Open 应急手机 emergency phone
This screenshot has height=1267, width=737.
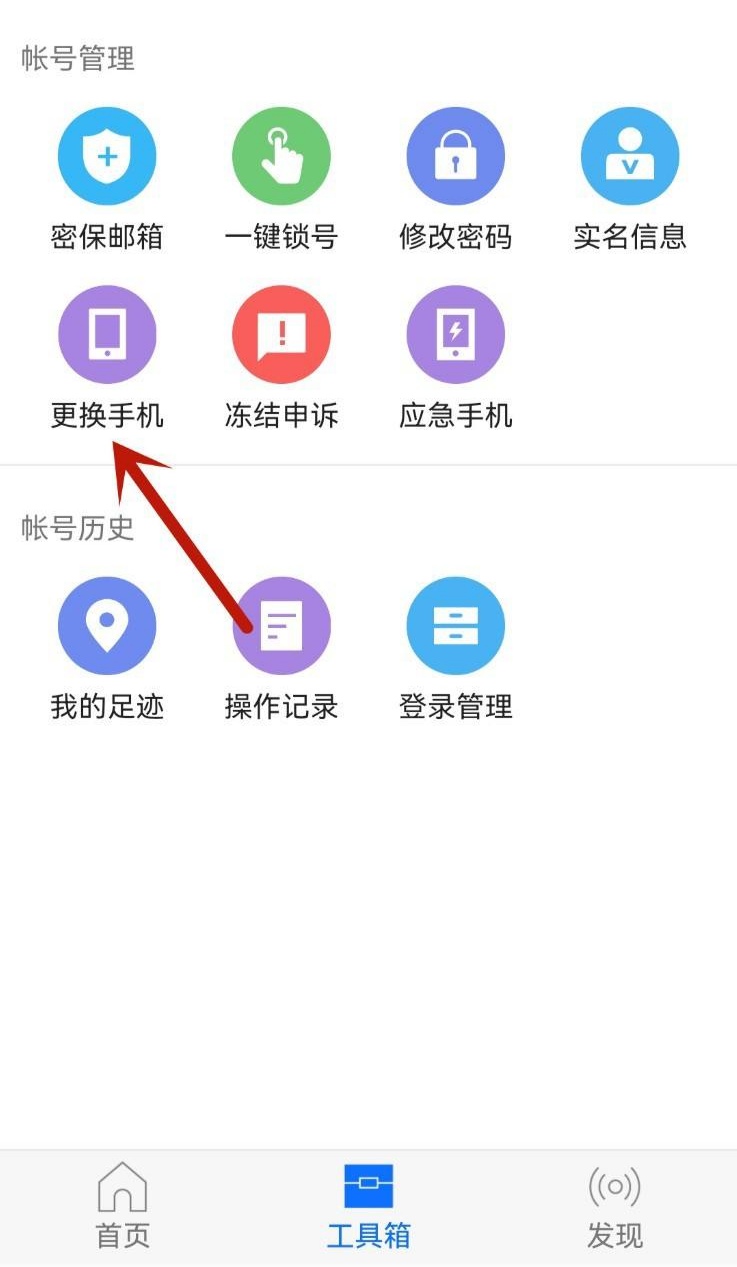click(x=455, y=358)
